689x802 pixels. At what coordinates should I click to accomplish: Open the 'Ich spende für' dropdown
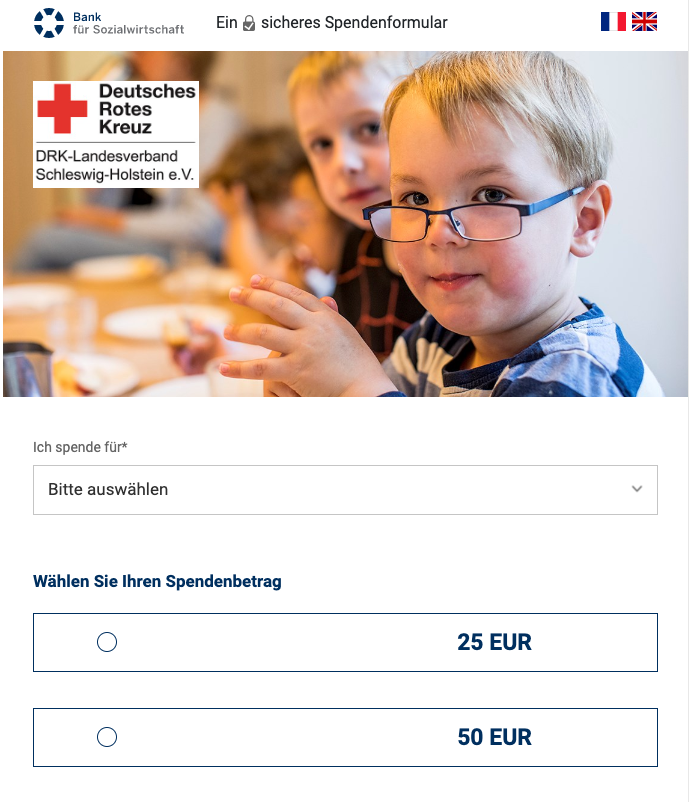(x=345, y=490)
